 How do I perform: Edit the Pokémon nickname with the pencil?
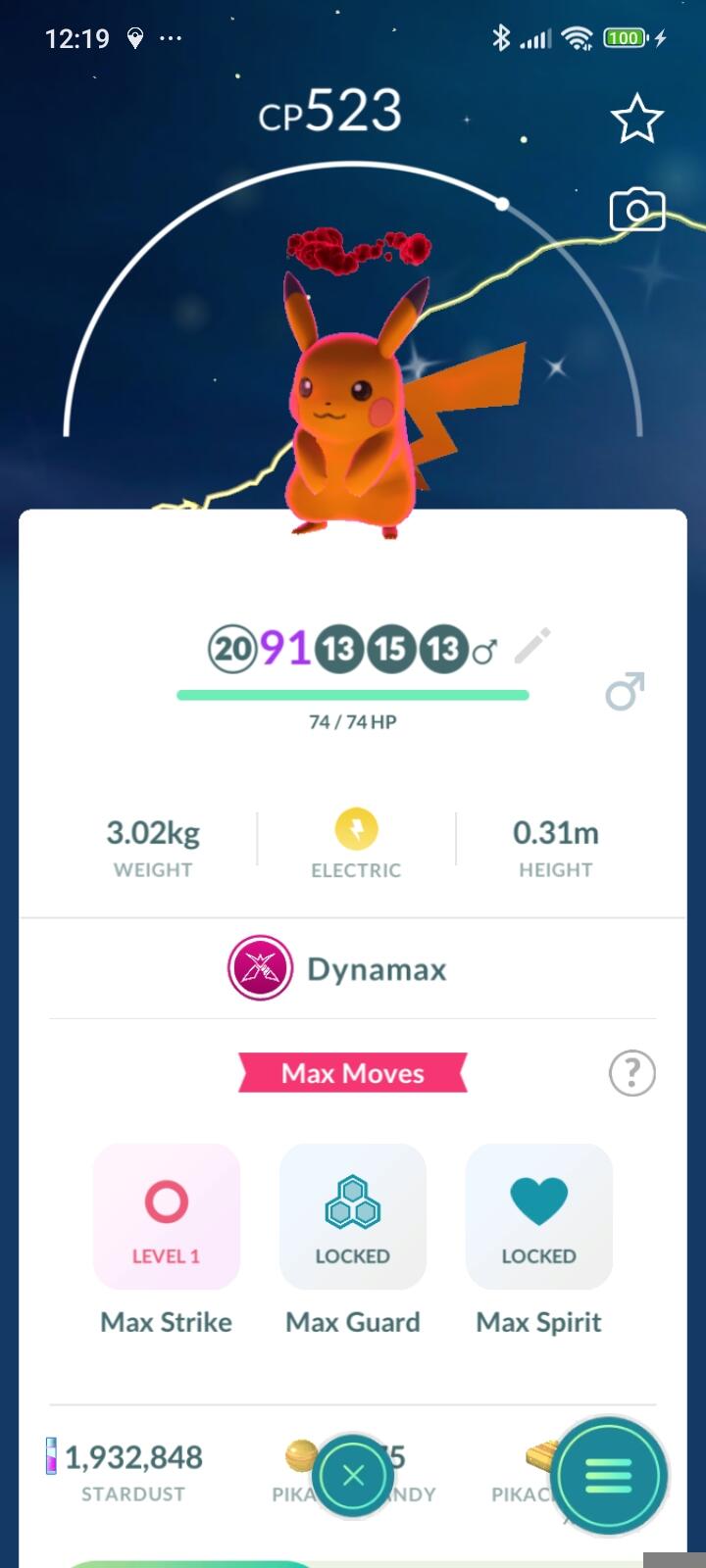[x=532, y=647]
